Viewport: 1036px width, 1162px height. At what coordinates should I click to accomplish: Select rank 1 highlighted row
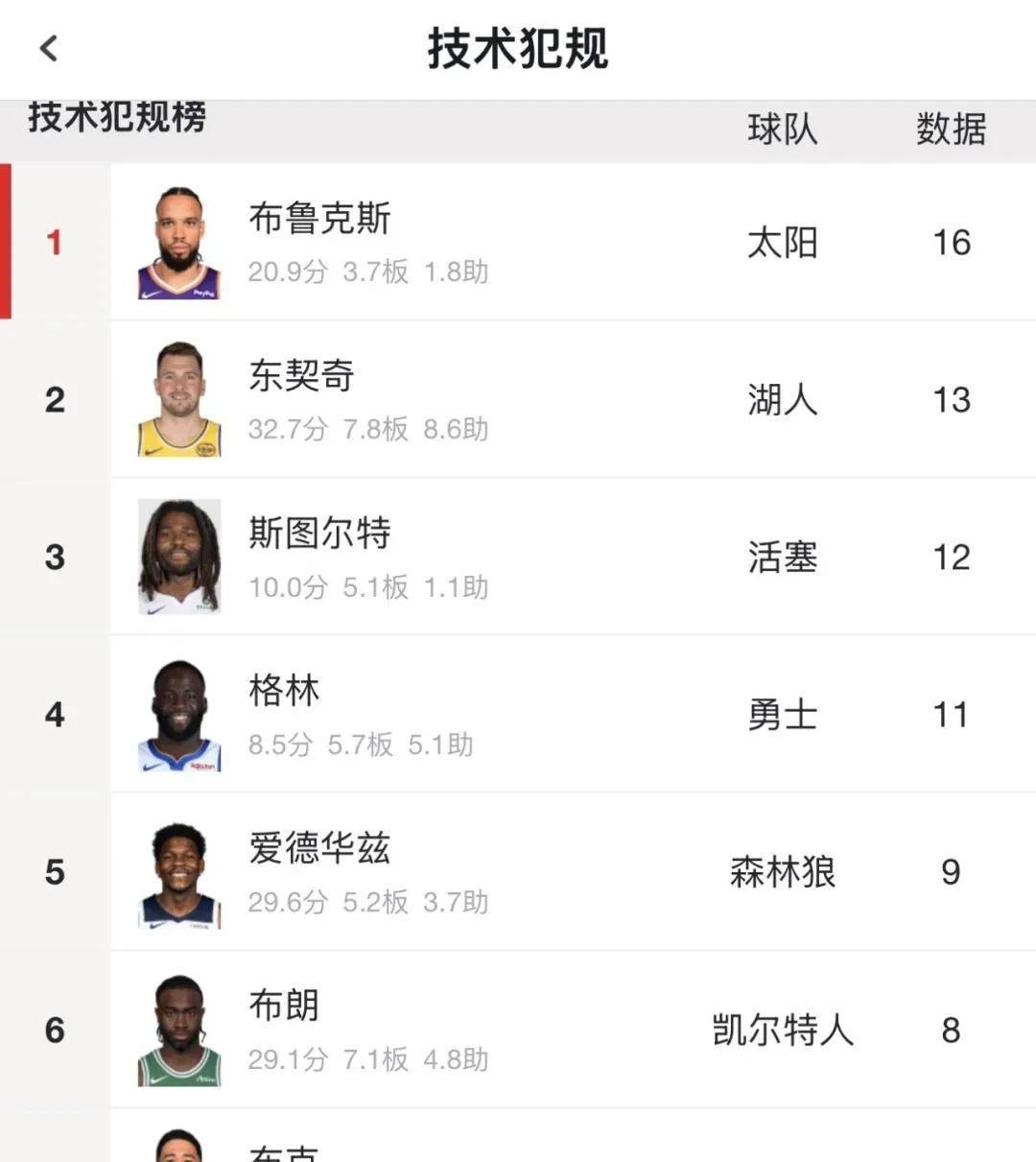[x=55, y=241]
